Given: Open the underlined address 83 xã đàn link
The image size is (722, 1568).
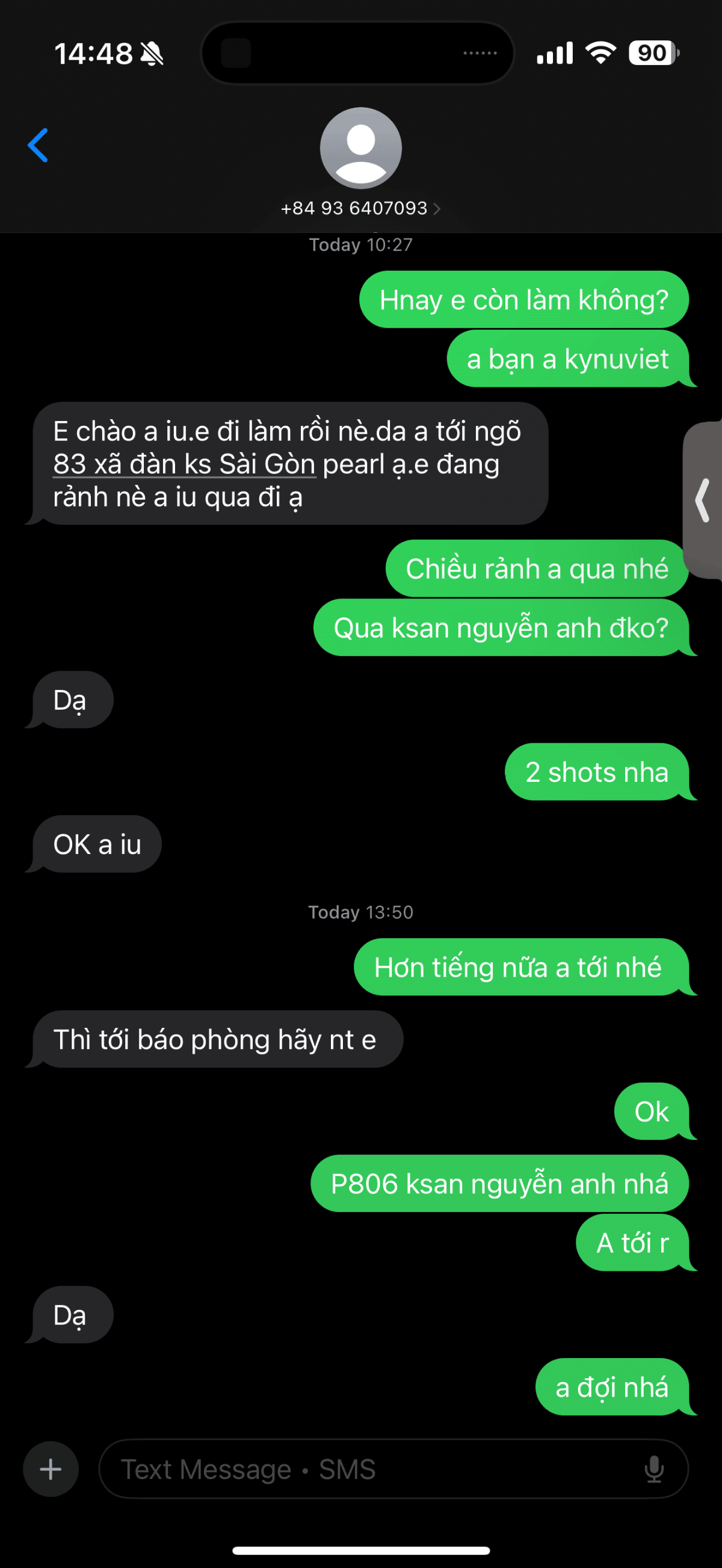Looking at the screenshot, I should (184, 464).
